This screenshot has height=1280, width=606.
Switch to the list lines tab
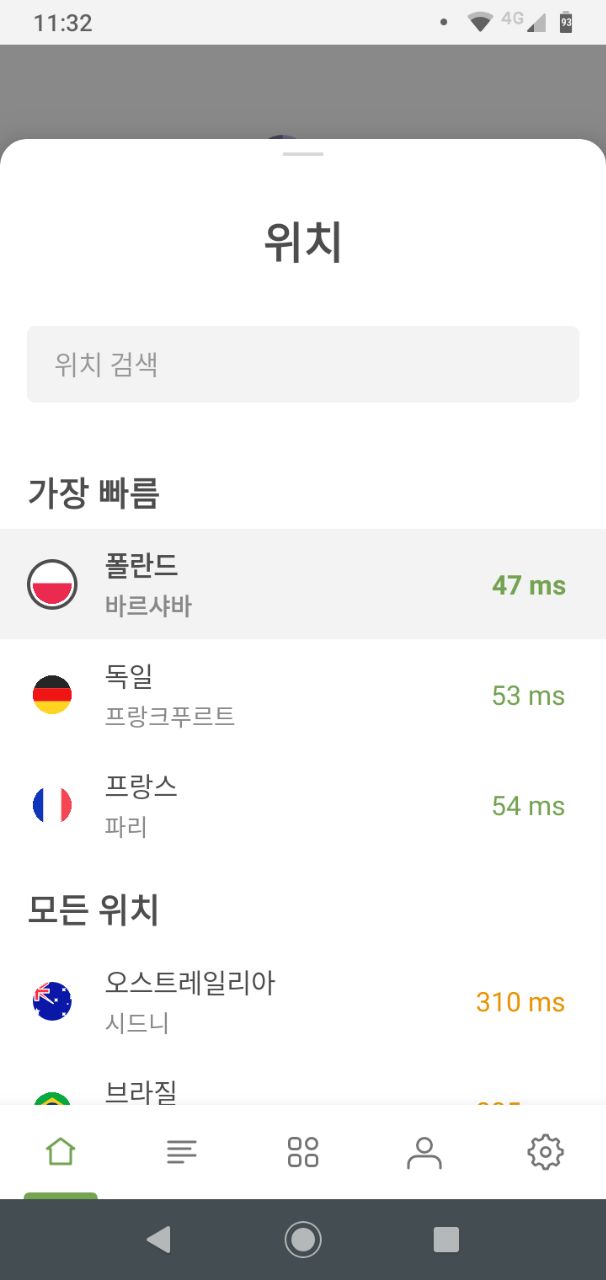click(181, 1152)
